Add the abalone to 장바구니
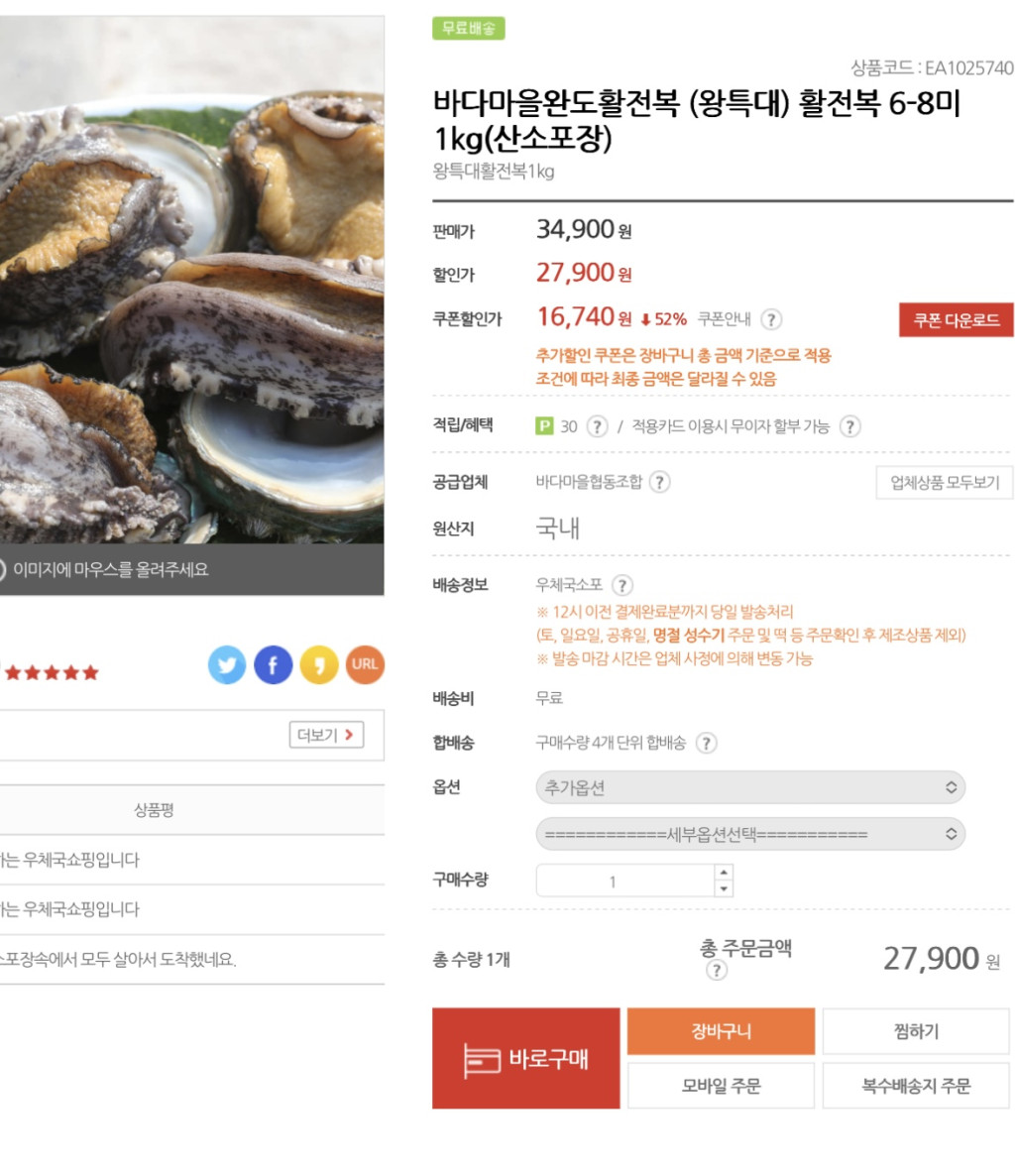1015x1176 pixels. tap(721, 1031)
